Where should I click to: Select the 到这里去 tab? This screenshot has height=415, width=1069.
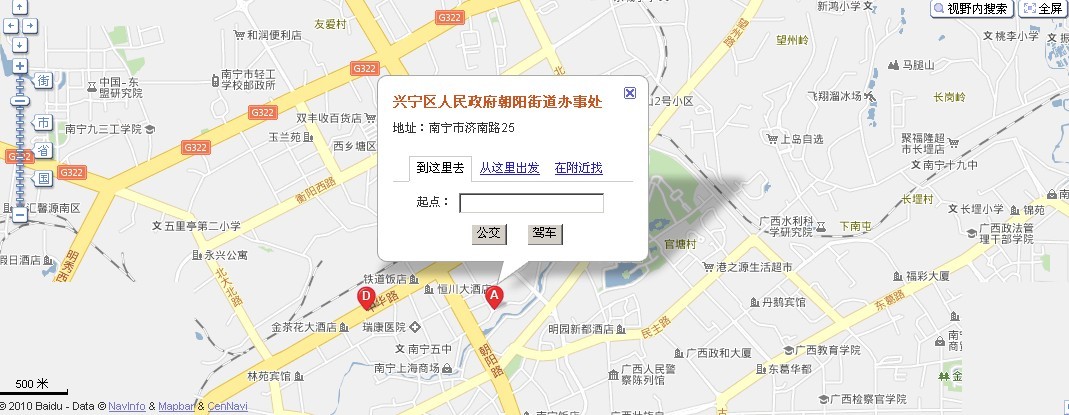pos(440,168)
